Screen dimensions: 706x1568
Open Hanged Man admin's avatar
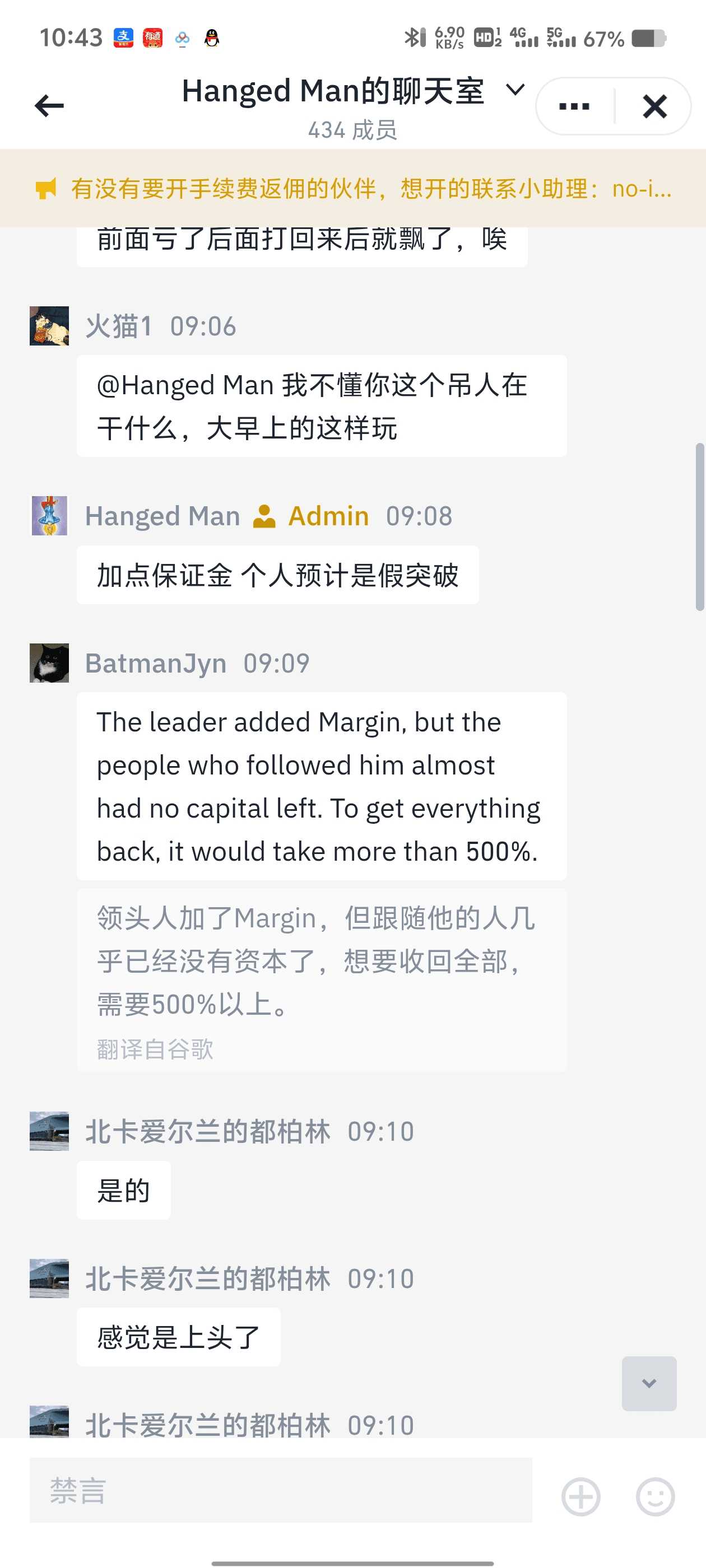[49, 516]
